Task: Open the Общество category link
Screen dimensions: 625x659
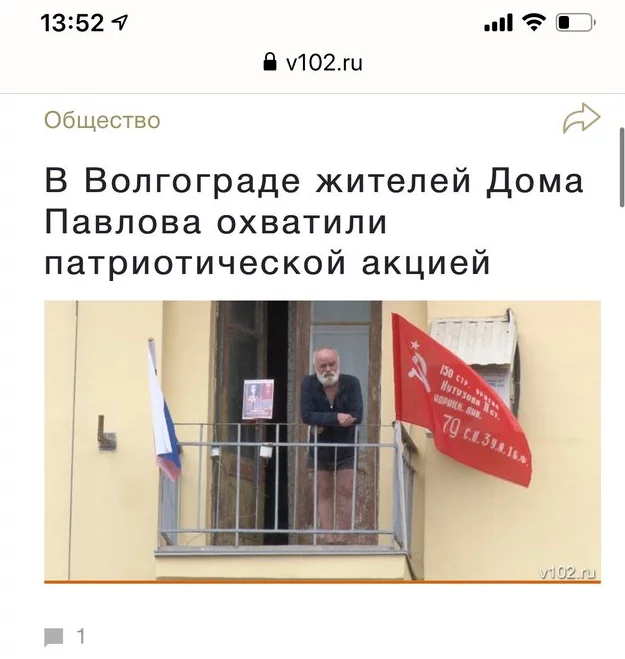Action: 102,121
